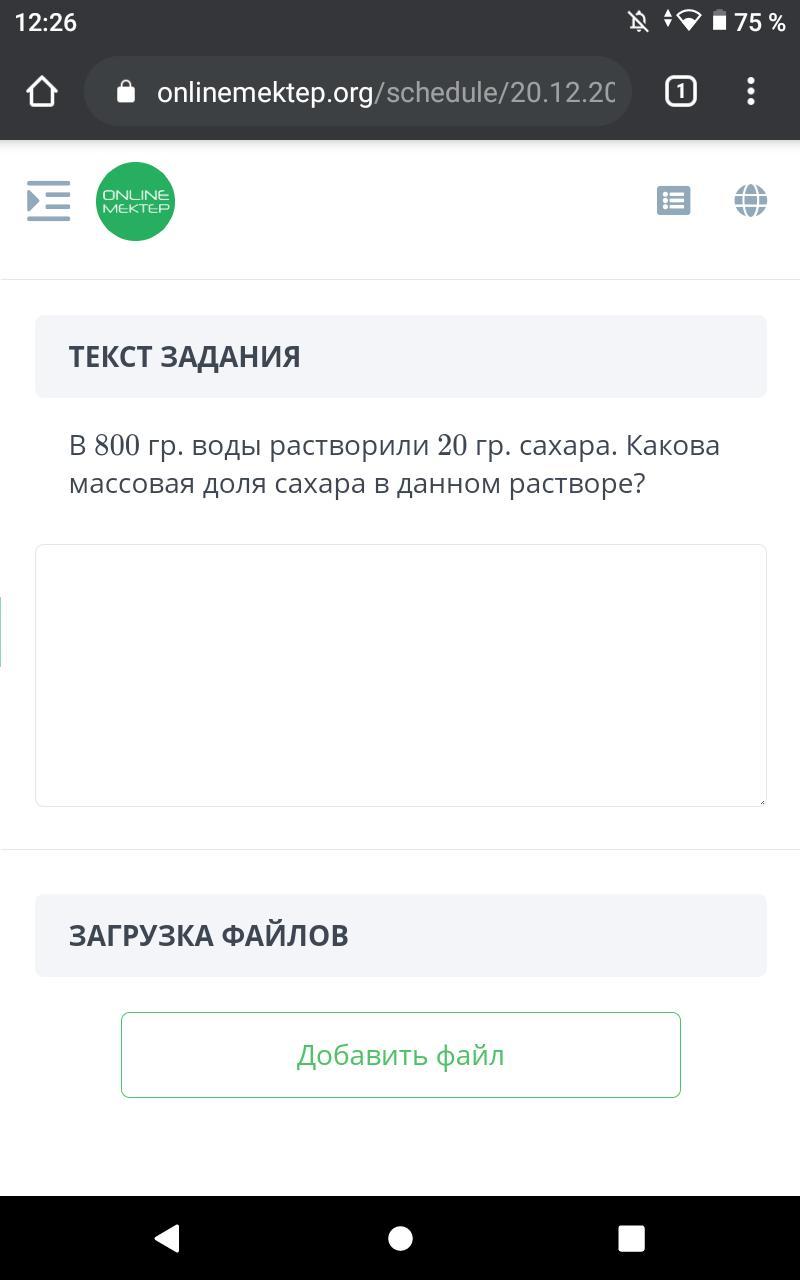The image size is (800, 1280).
Task: Open the language globe selector
Action: pos(750,201)
